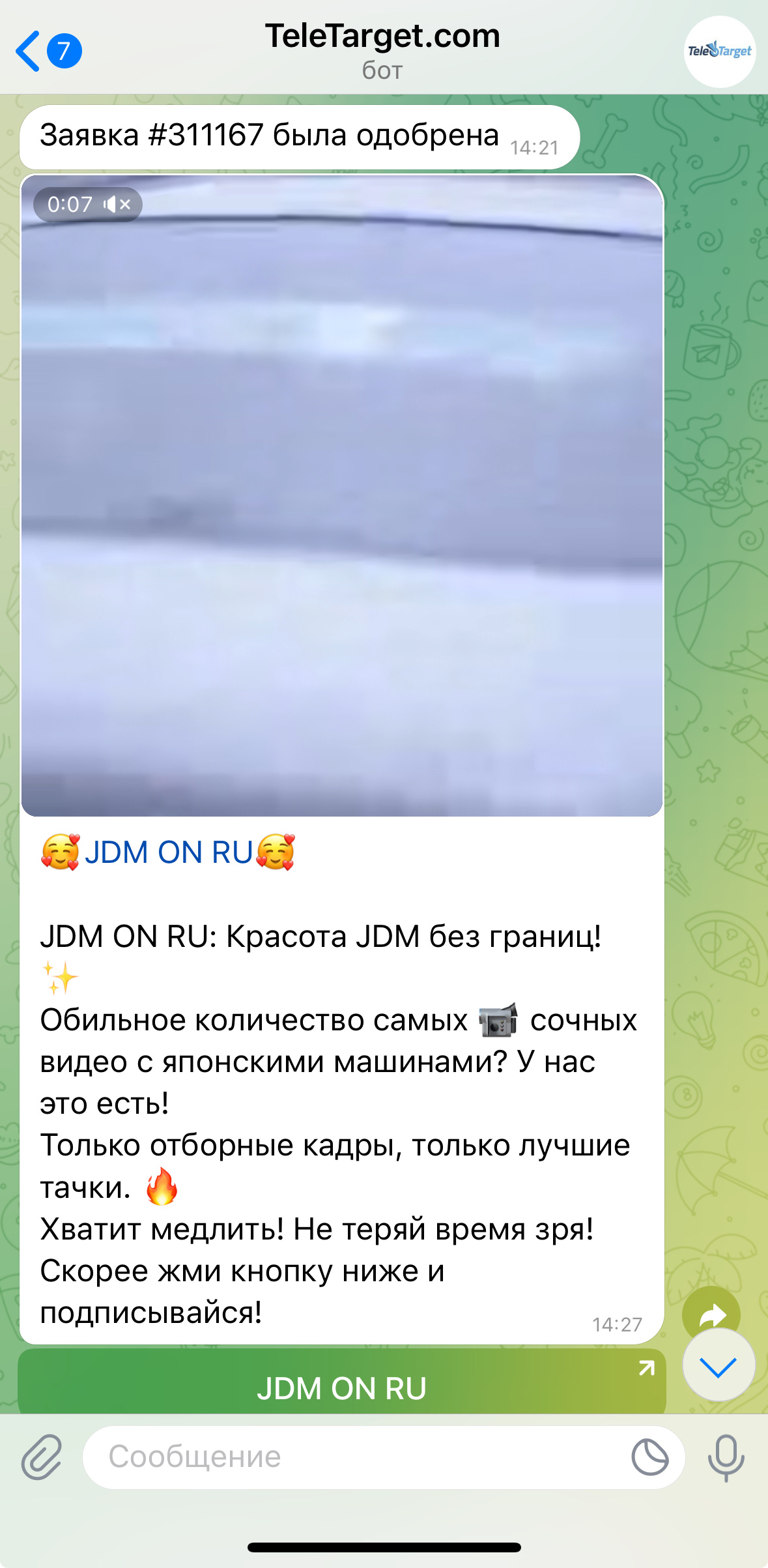Open the sticker panel in the input field

649,1457
